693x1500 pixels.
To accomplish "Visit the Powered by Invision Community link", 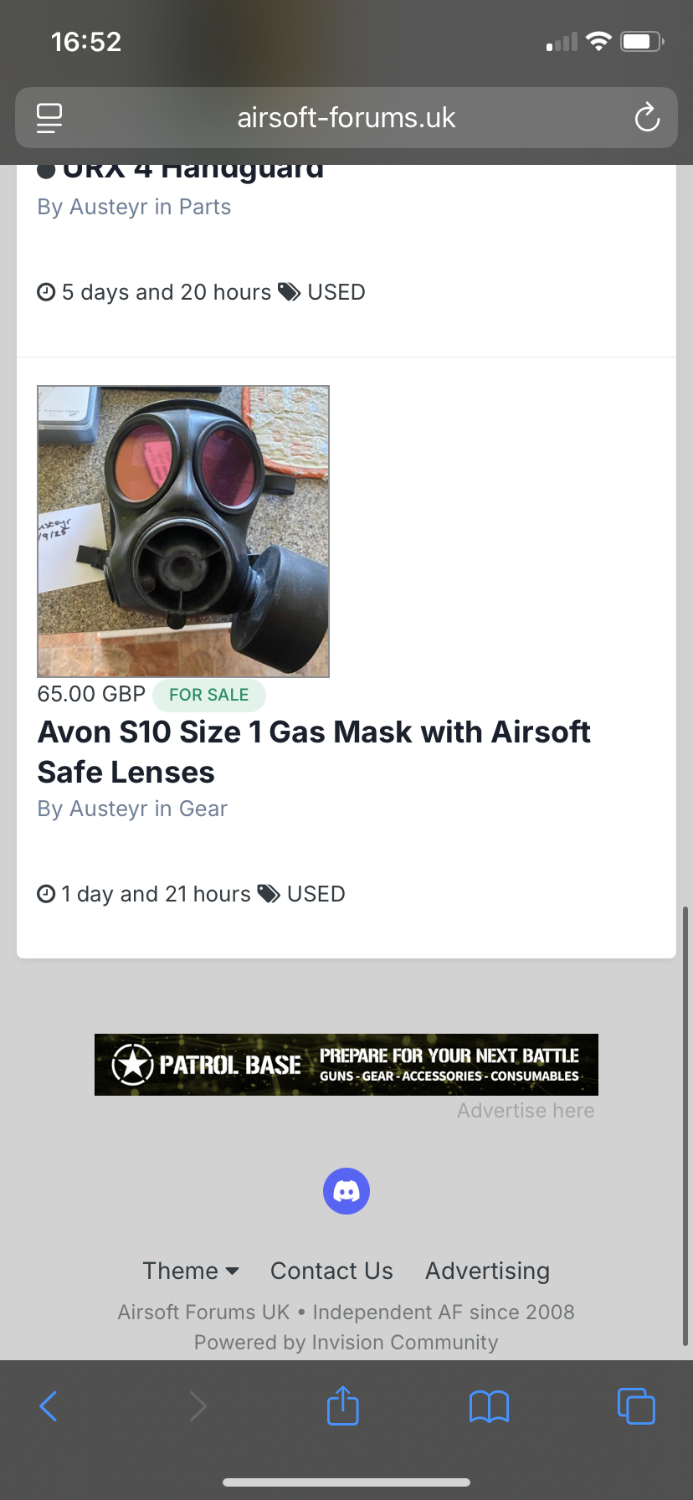I will tap(346, 1342).
